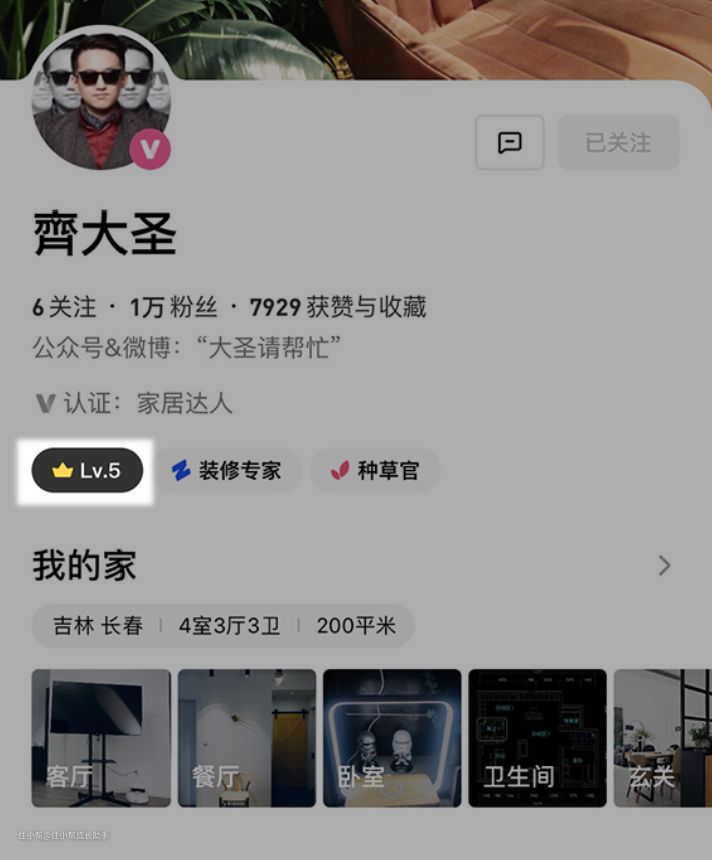Open the 客厅 room photo
Image resolution: width=712 pixels, height=860 pixels.
tap(101, 738)
